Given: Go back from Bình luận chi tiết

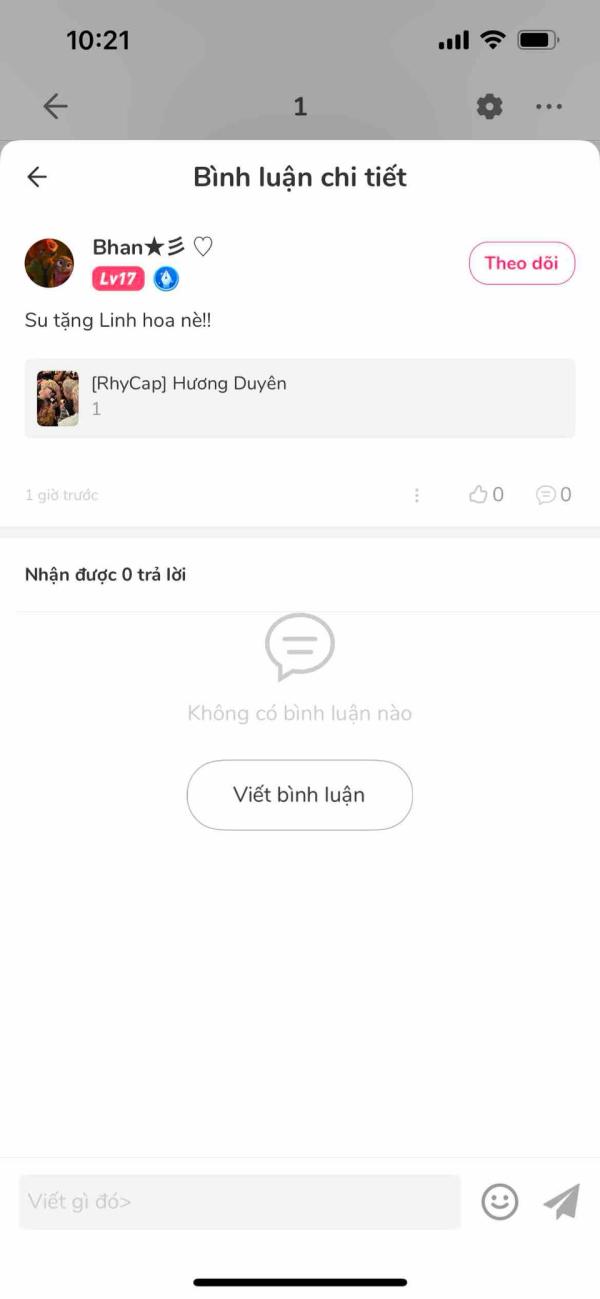Looking at the screenshot, I should pos(37,177).
